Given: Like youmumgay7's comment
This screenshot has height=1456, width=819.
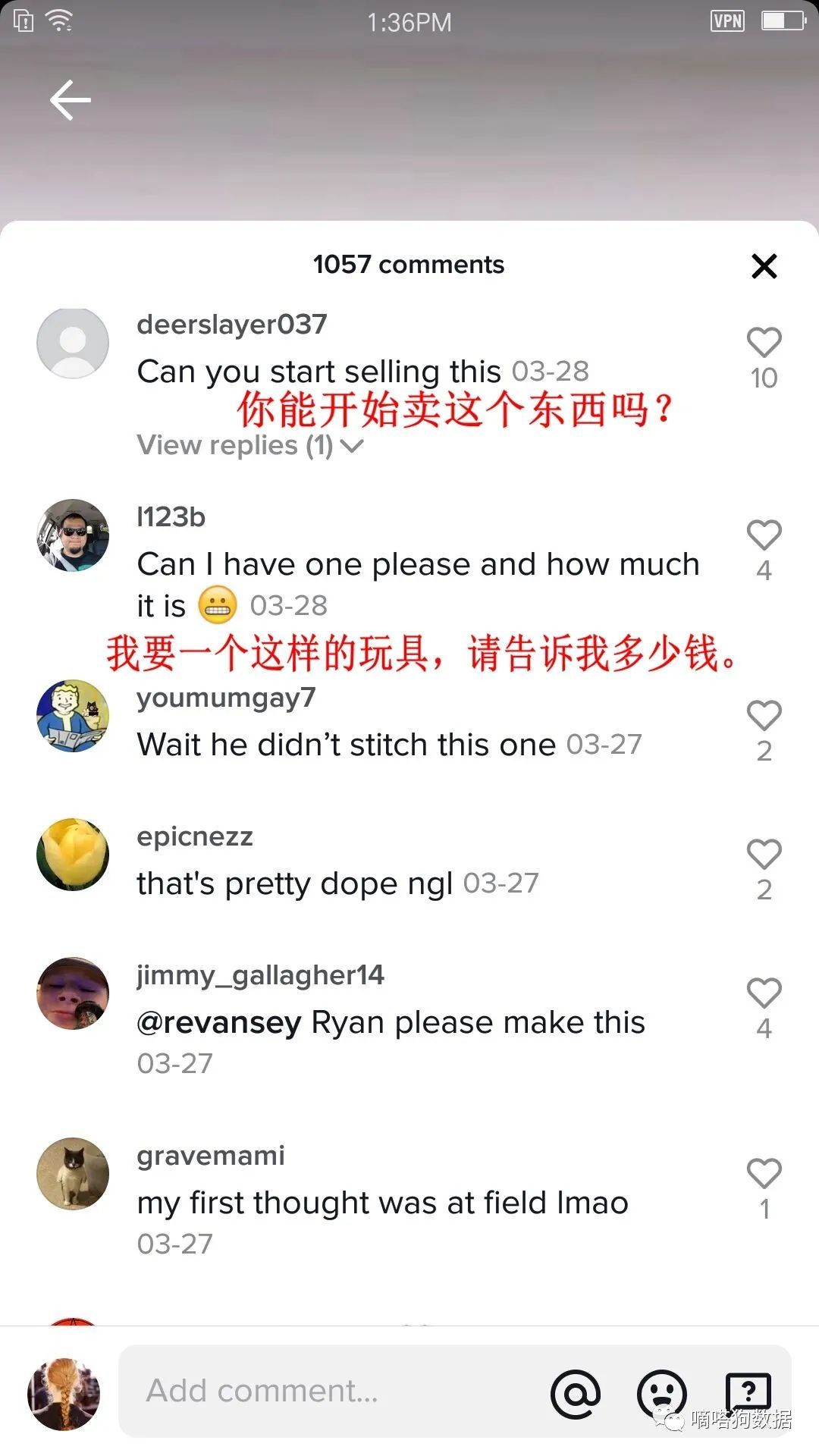Looking at the screenshot, I should [x=764, y=716].
